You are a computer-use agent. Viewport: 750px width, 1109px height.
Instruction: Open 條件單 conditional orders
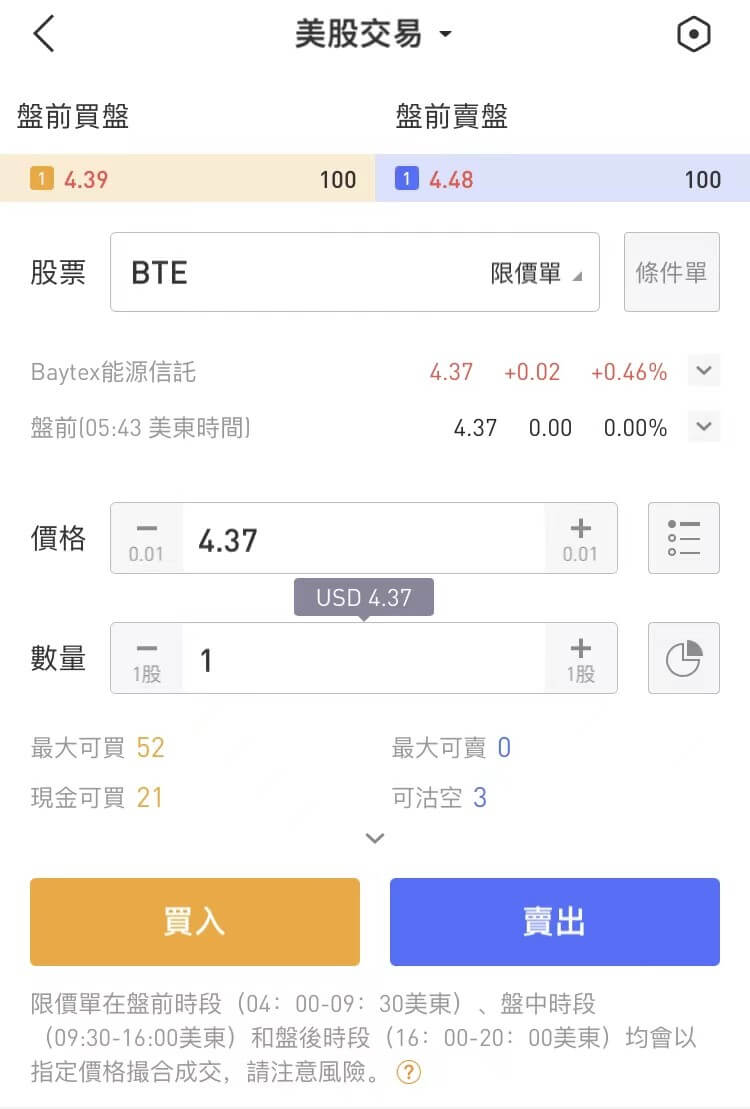click(x=671, y=272)
